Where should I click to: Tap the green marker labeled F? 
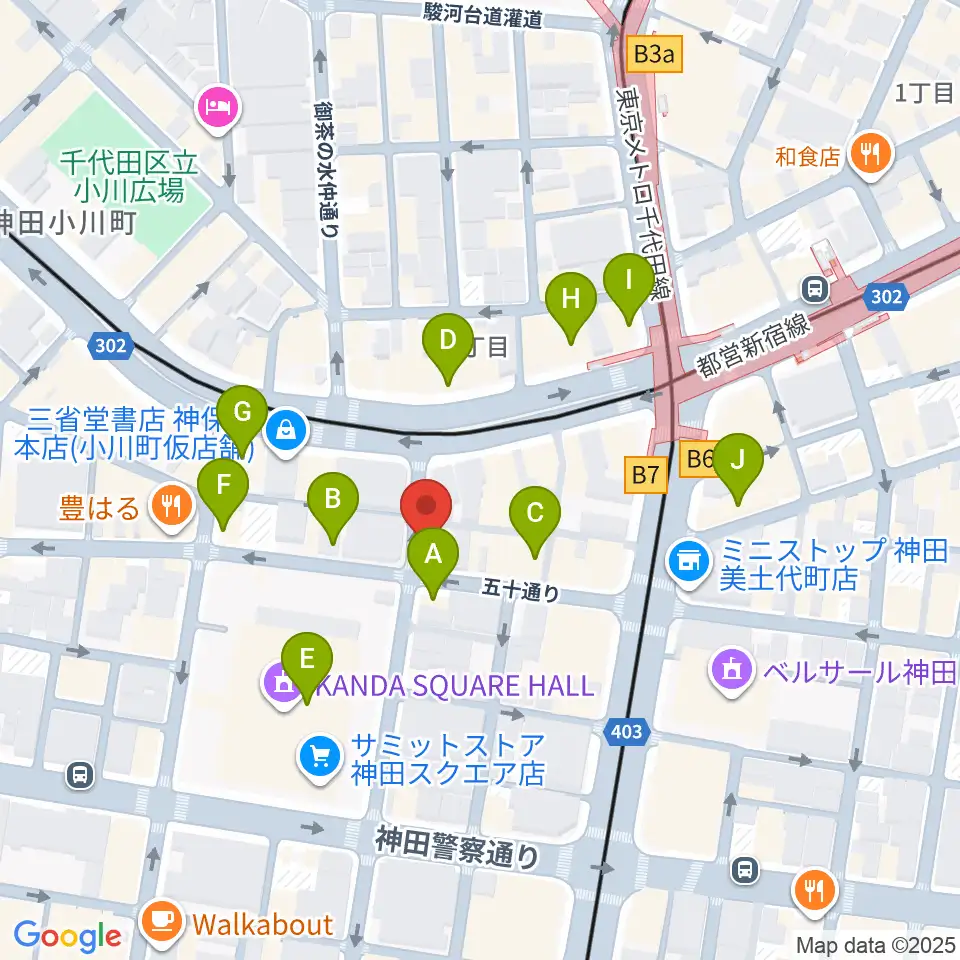pyautogui.click(x=223, y=495)
